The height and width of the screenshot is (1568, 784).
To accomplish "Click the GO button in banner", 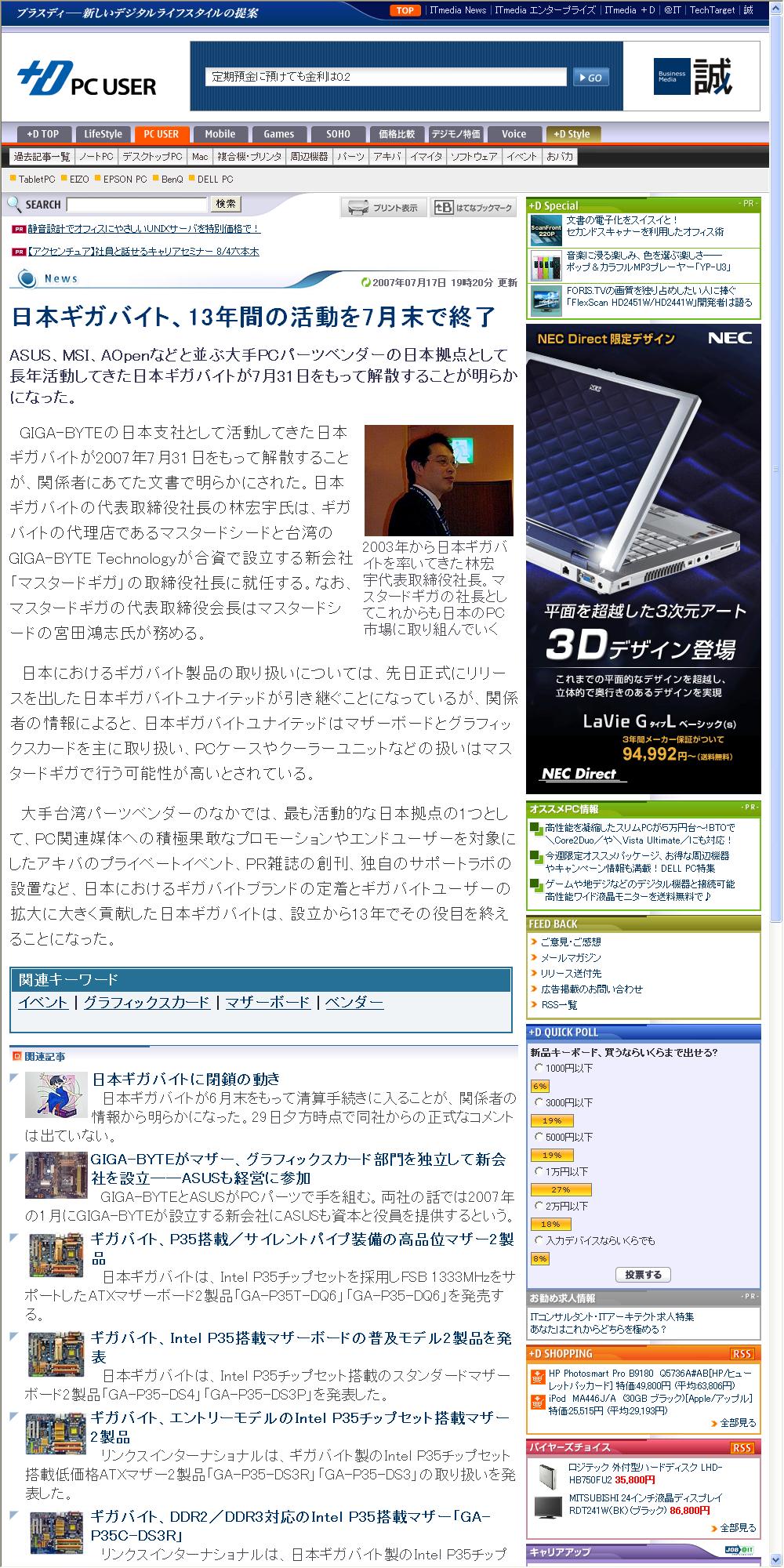I will tap(590, 77).
